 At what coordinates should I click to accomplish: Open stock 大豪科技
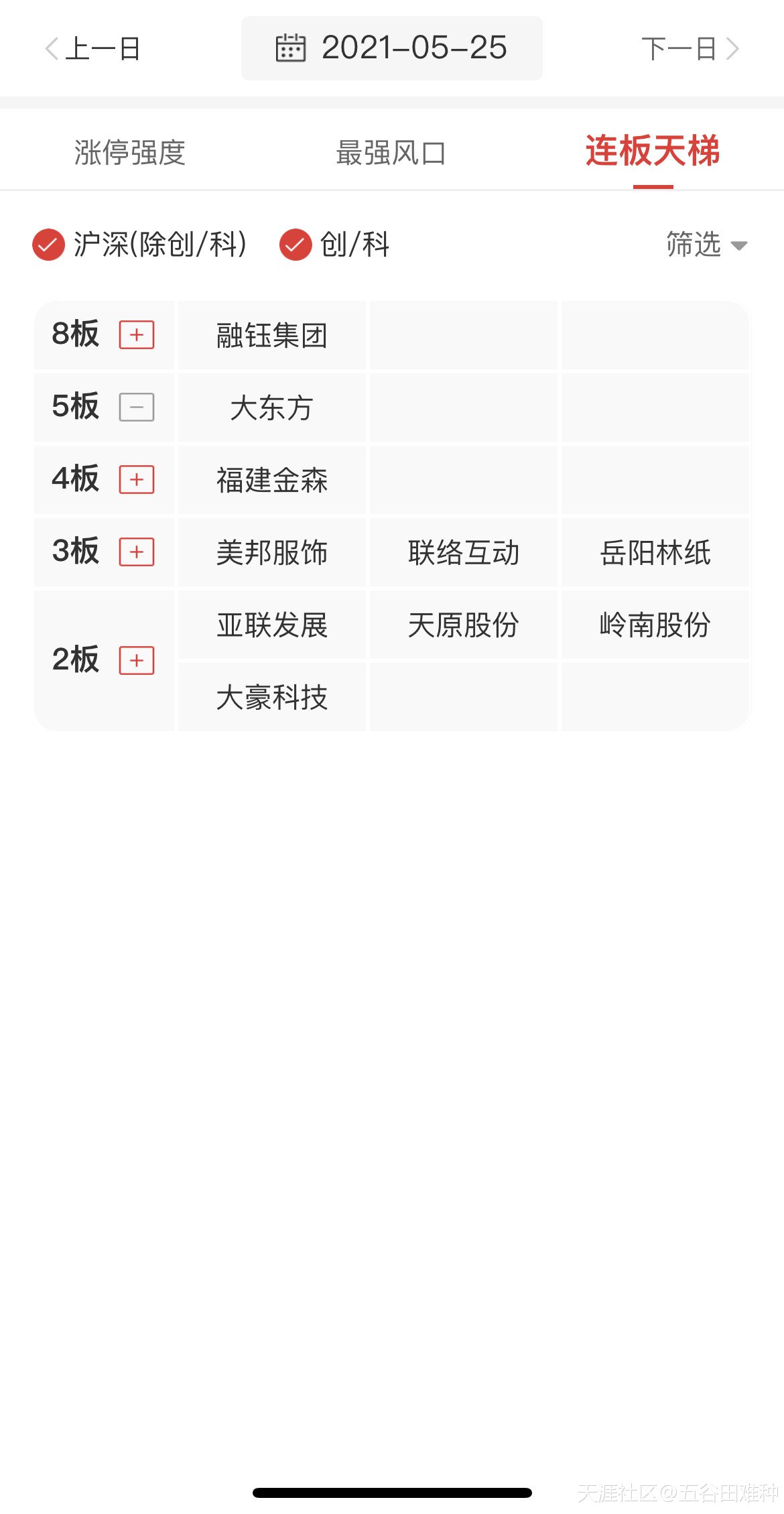272,697
